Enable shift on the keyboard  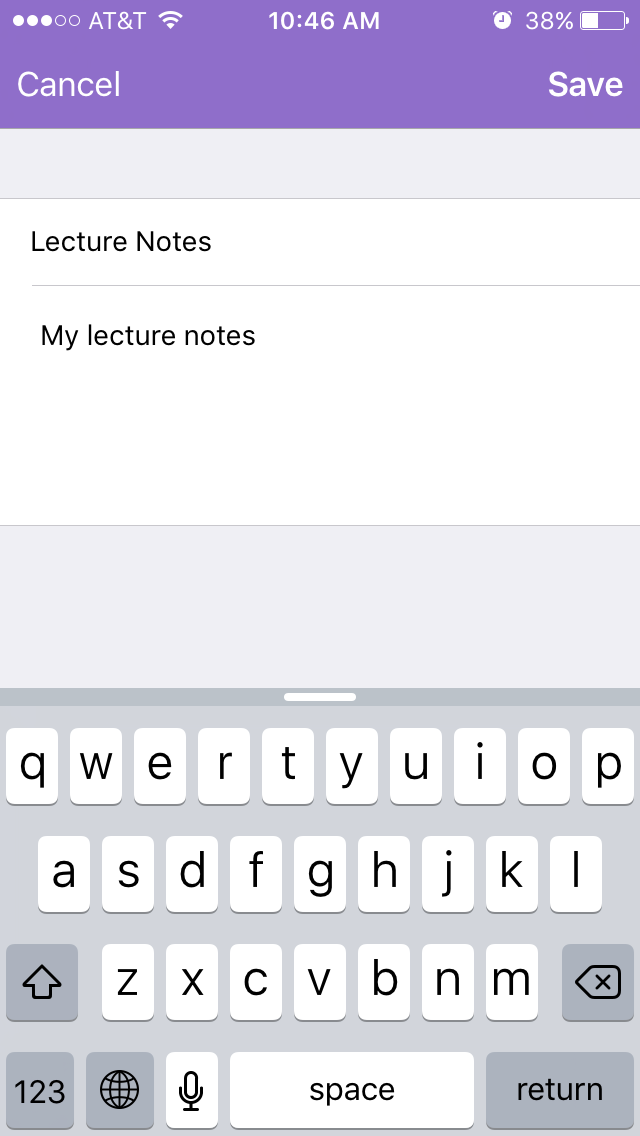pos(41,982)
